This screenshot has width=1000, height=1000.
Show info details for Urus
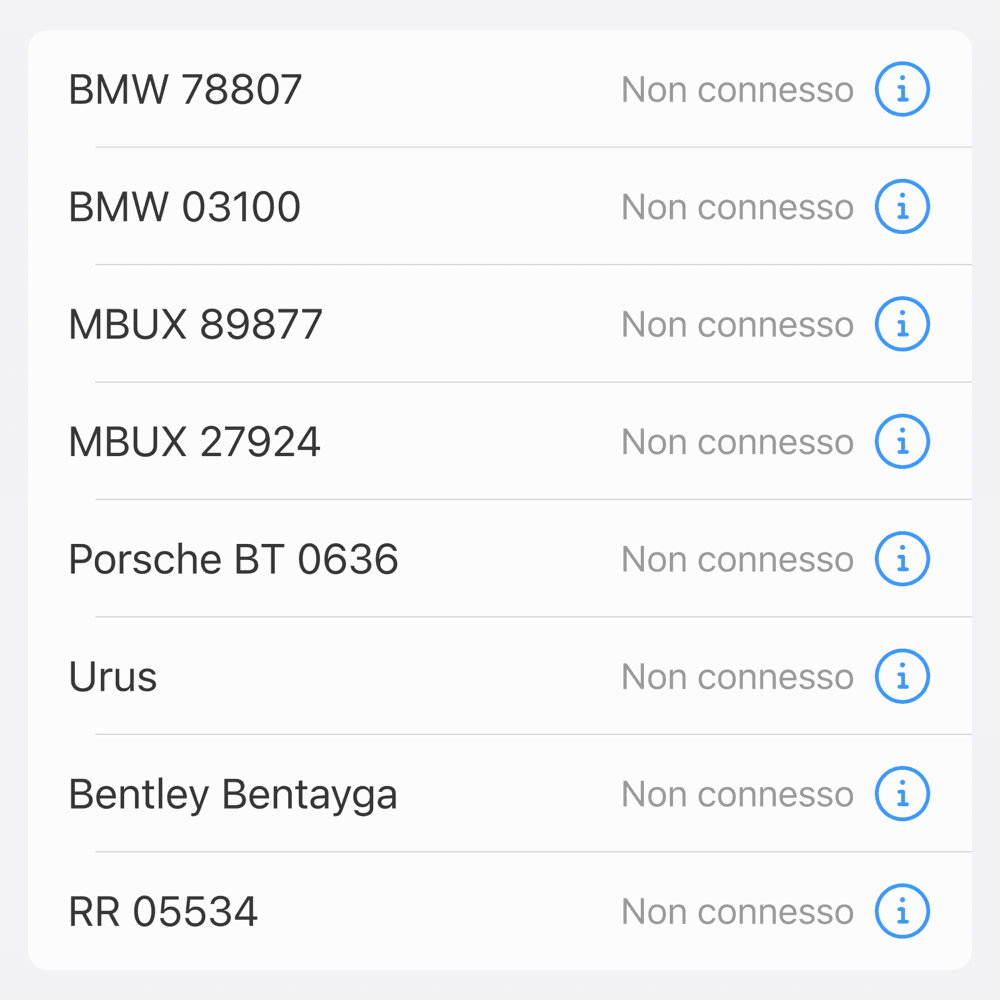click(x=902, y=677)
